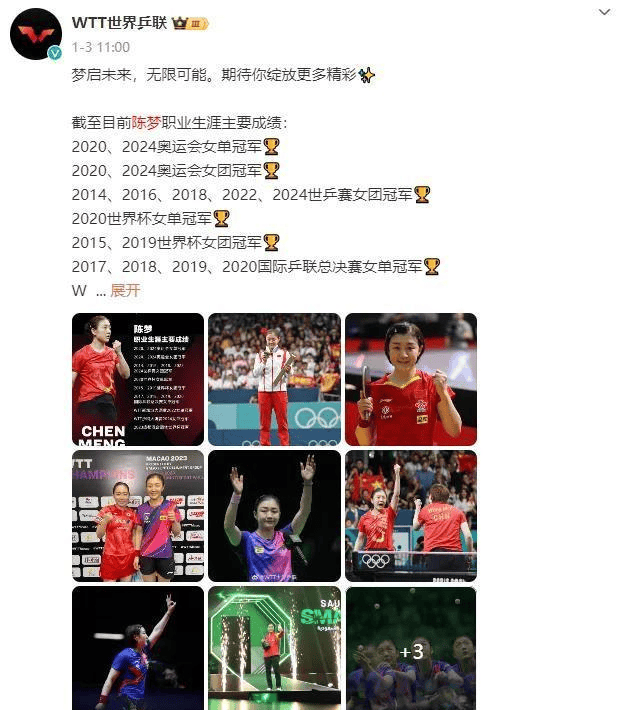
Task: Tap the highlighted 陈梦 keyword link
Action: [x=145, y=123]
